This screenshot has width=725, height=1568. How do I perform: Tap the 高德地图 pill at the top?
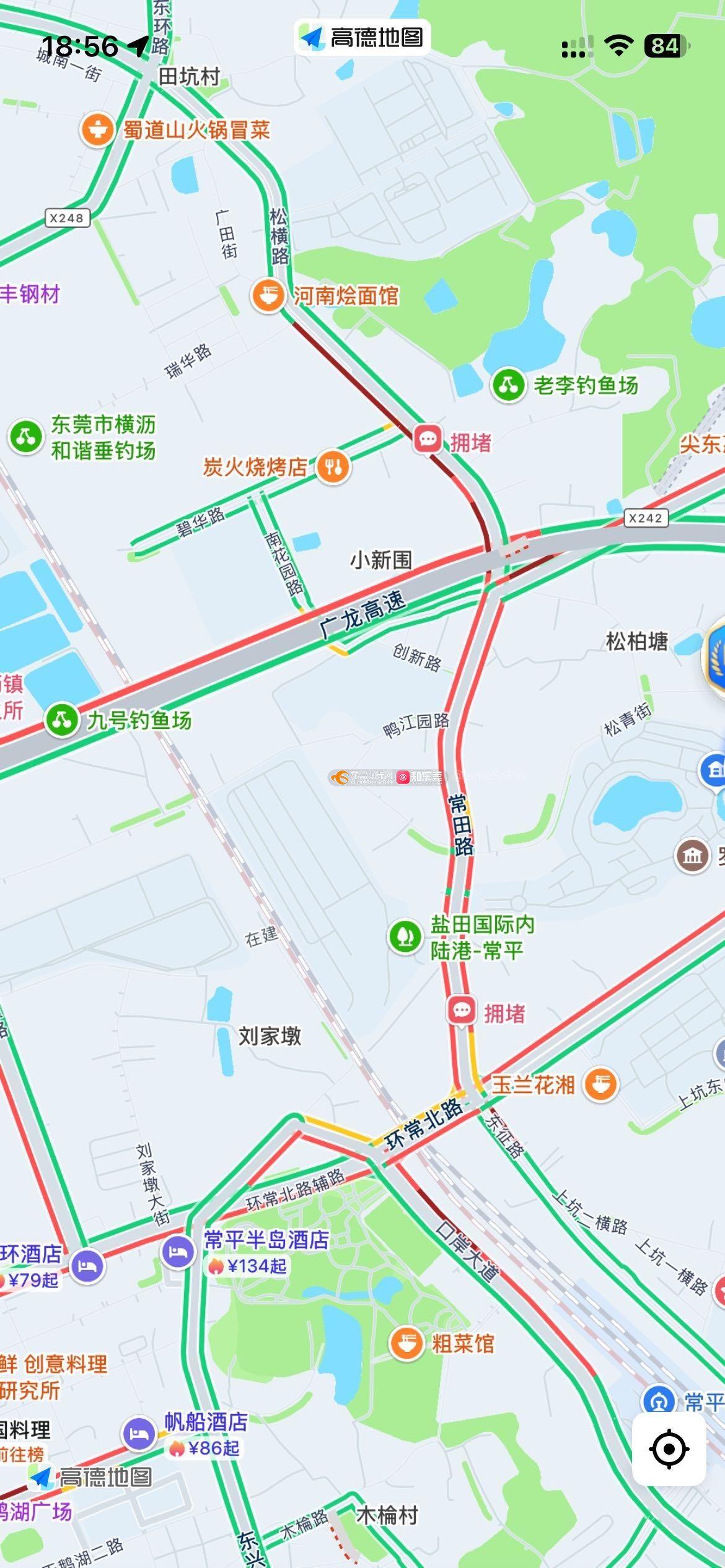[362, 38]
